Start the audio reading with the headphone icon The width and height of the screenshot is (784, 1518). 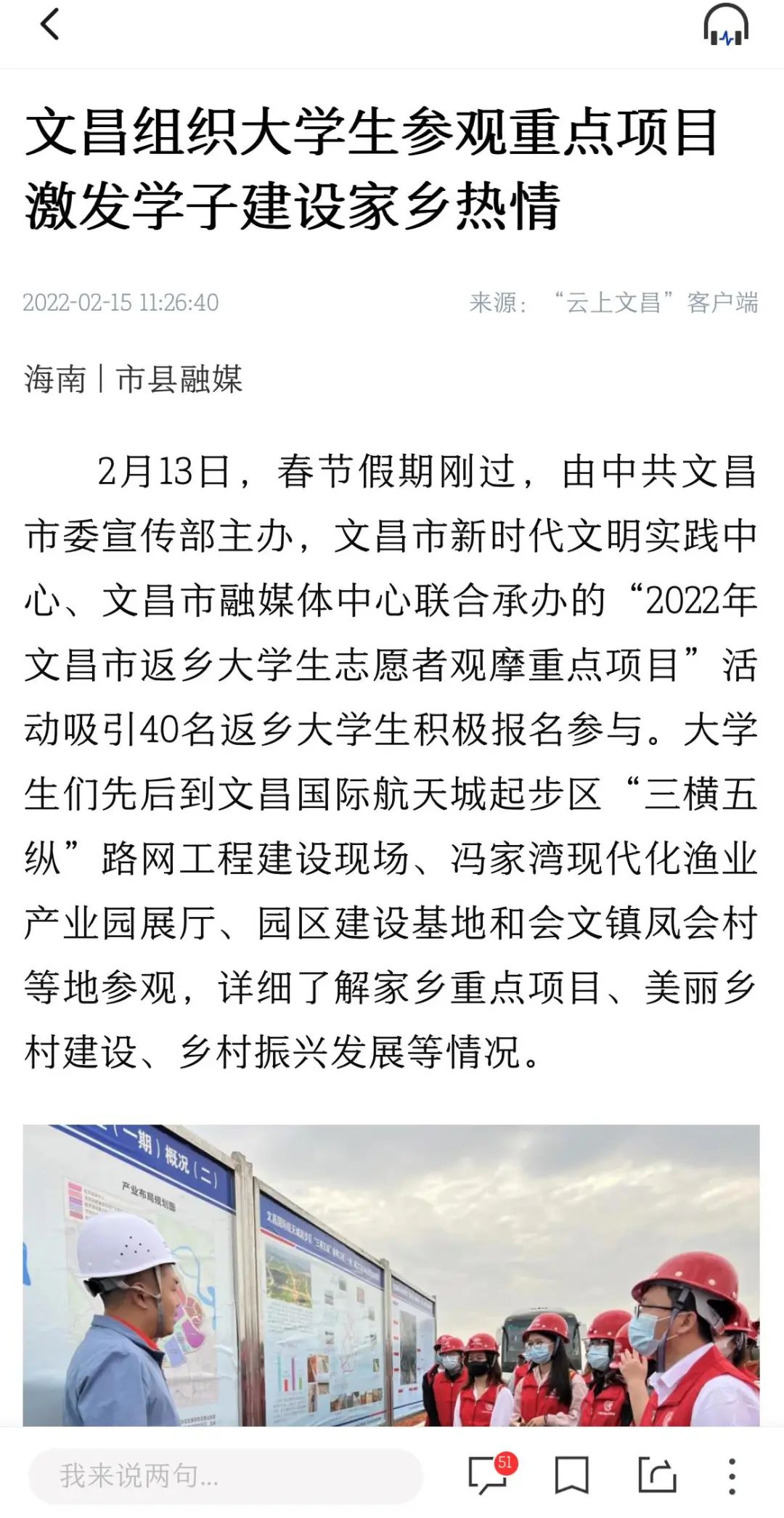[725, 25]
